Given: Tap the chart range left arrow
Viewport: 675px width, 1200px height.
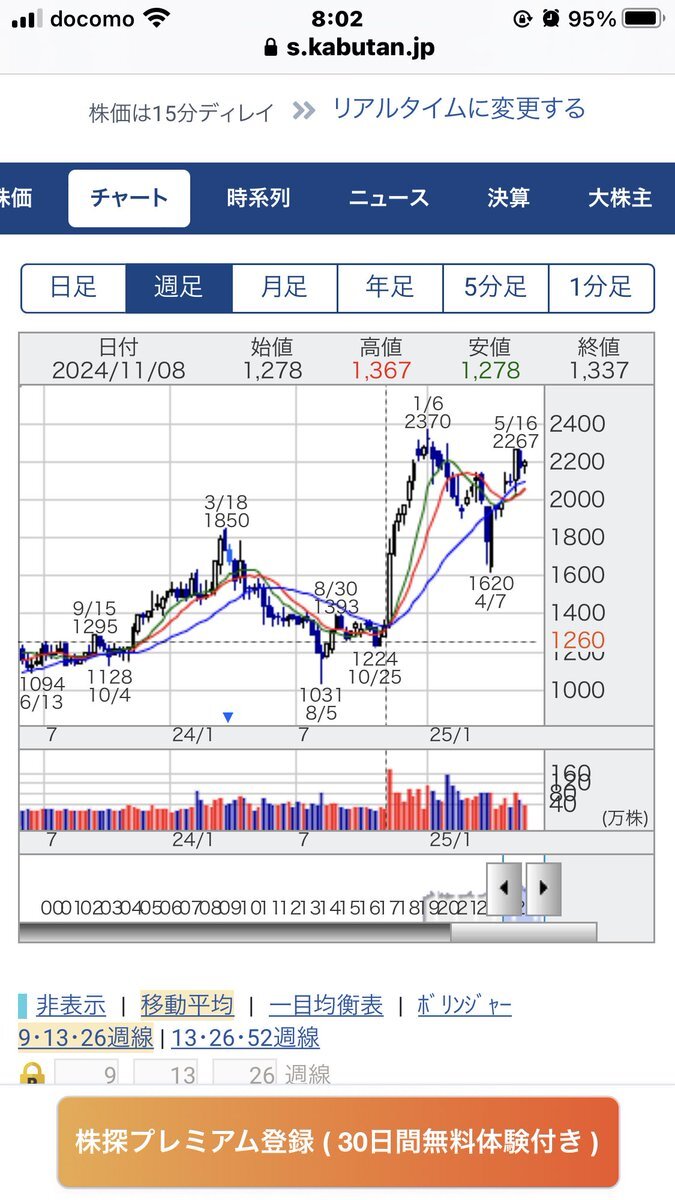Looking at the screenshot, I should [x=504, y=887].
